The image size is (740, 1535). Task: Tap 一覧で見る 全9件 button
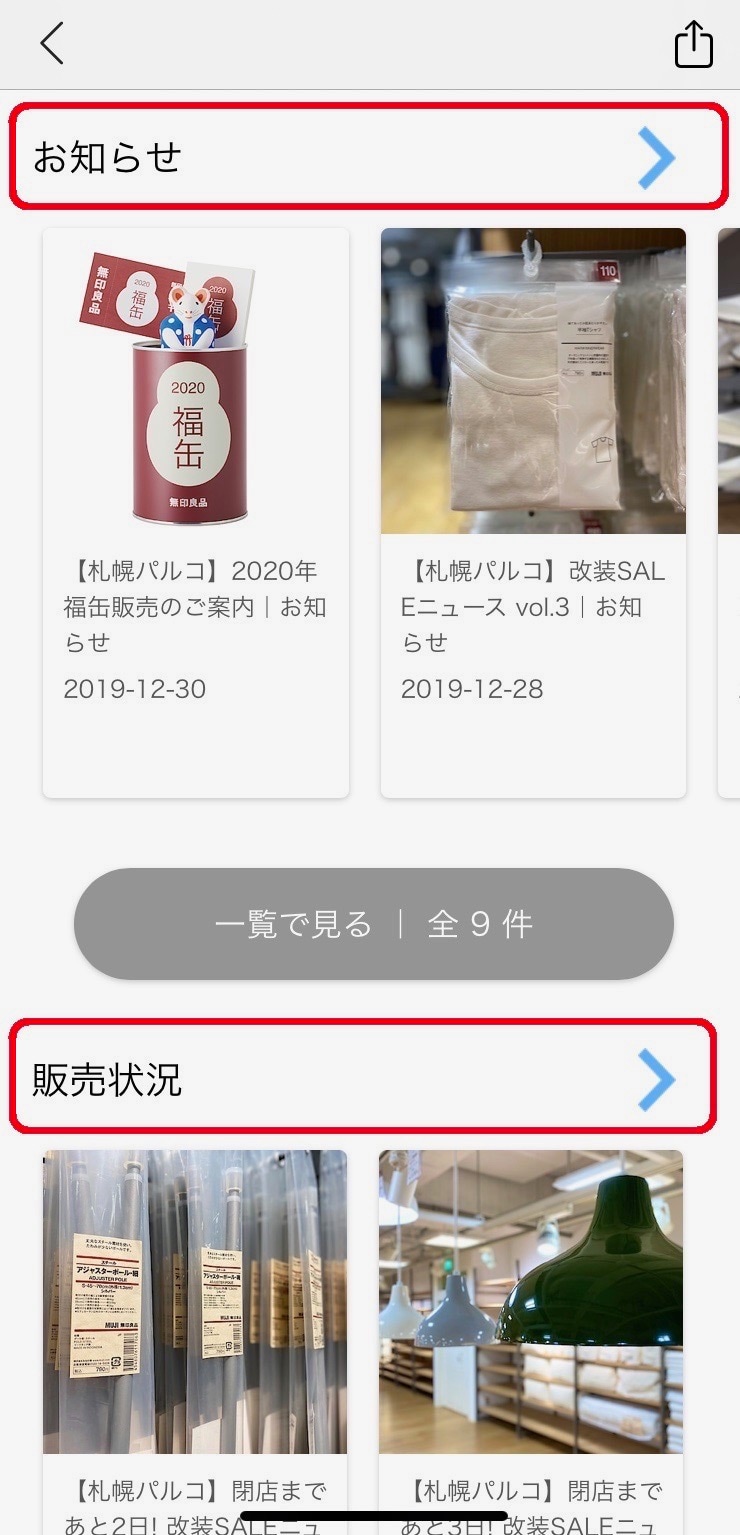[x=373, y=924]
